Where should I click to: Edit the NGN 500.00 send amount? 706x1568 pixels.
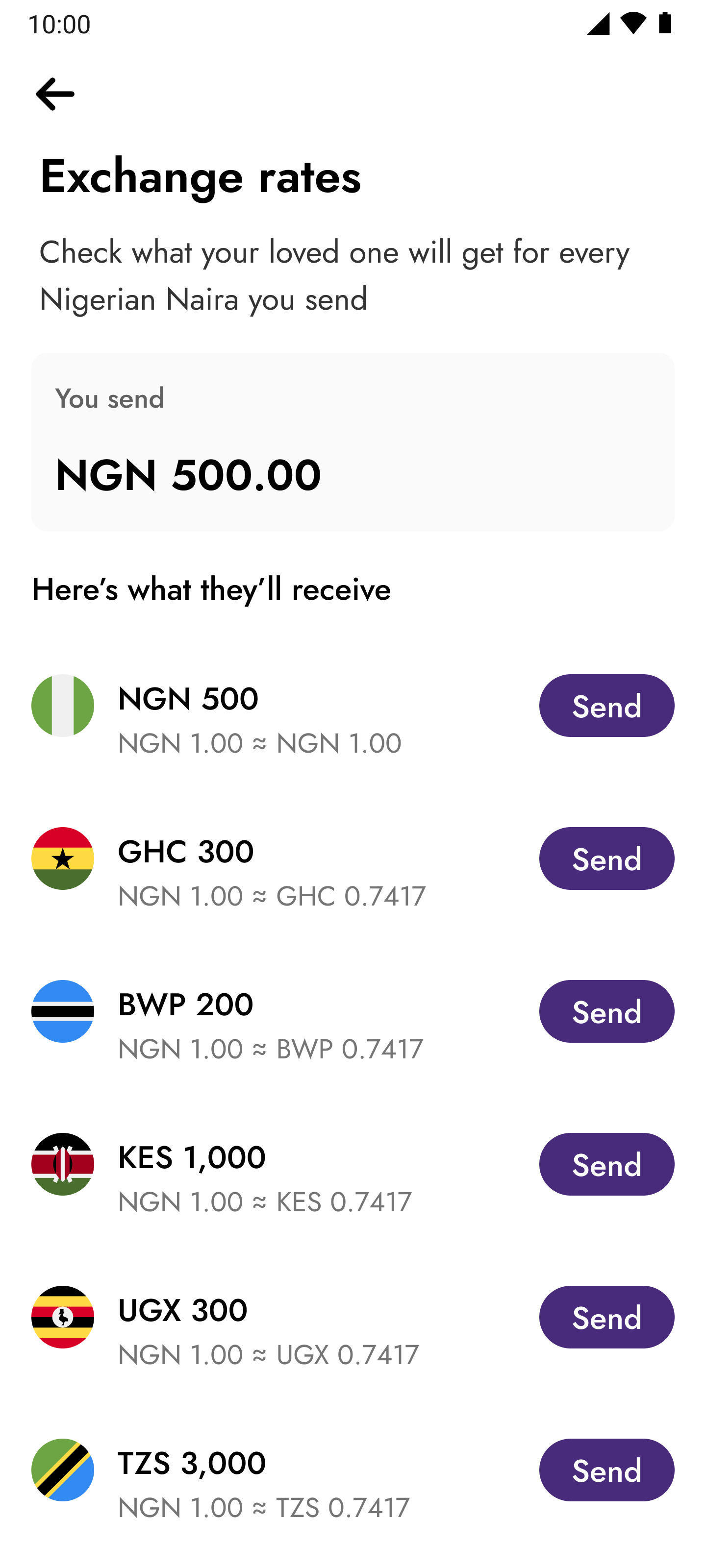pos(352,473)
